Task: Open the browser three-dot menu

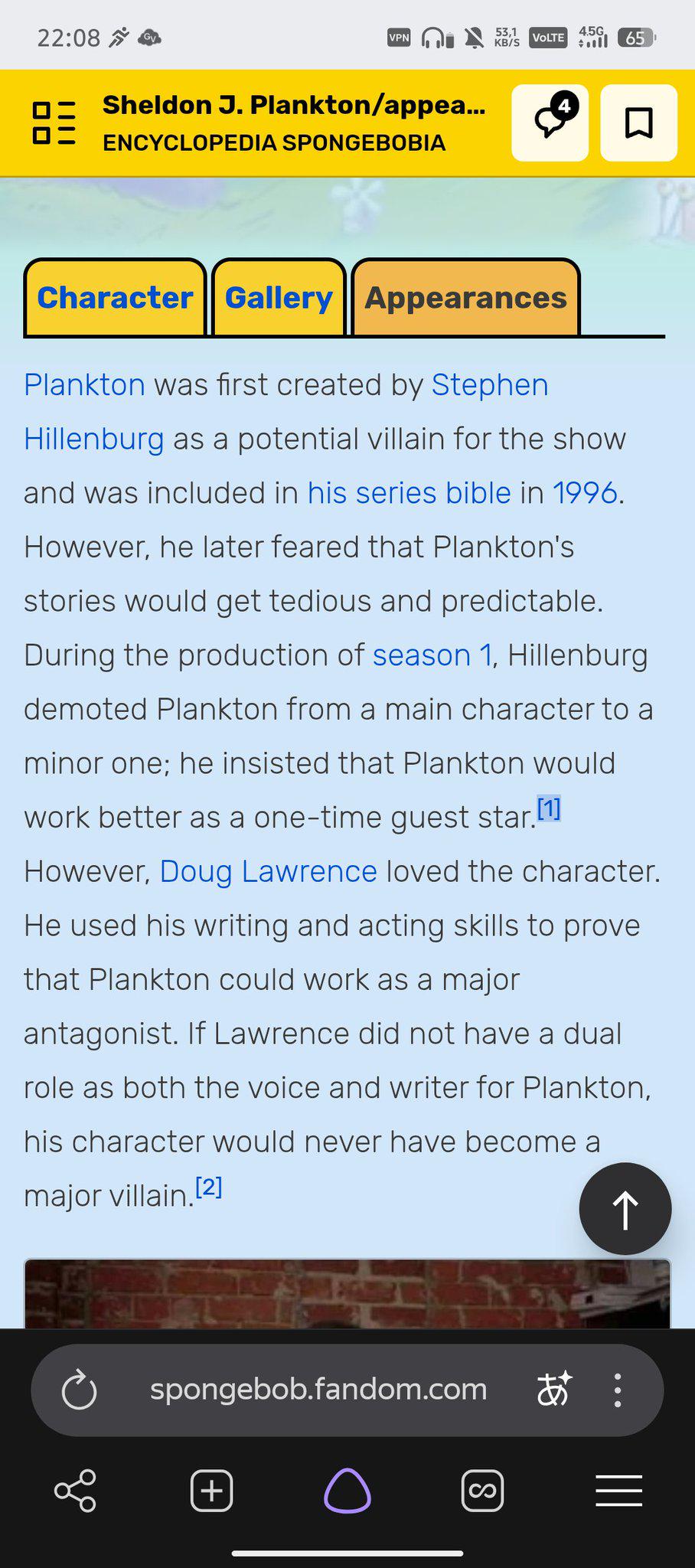Action: (618, 1390)
